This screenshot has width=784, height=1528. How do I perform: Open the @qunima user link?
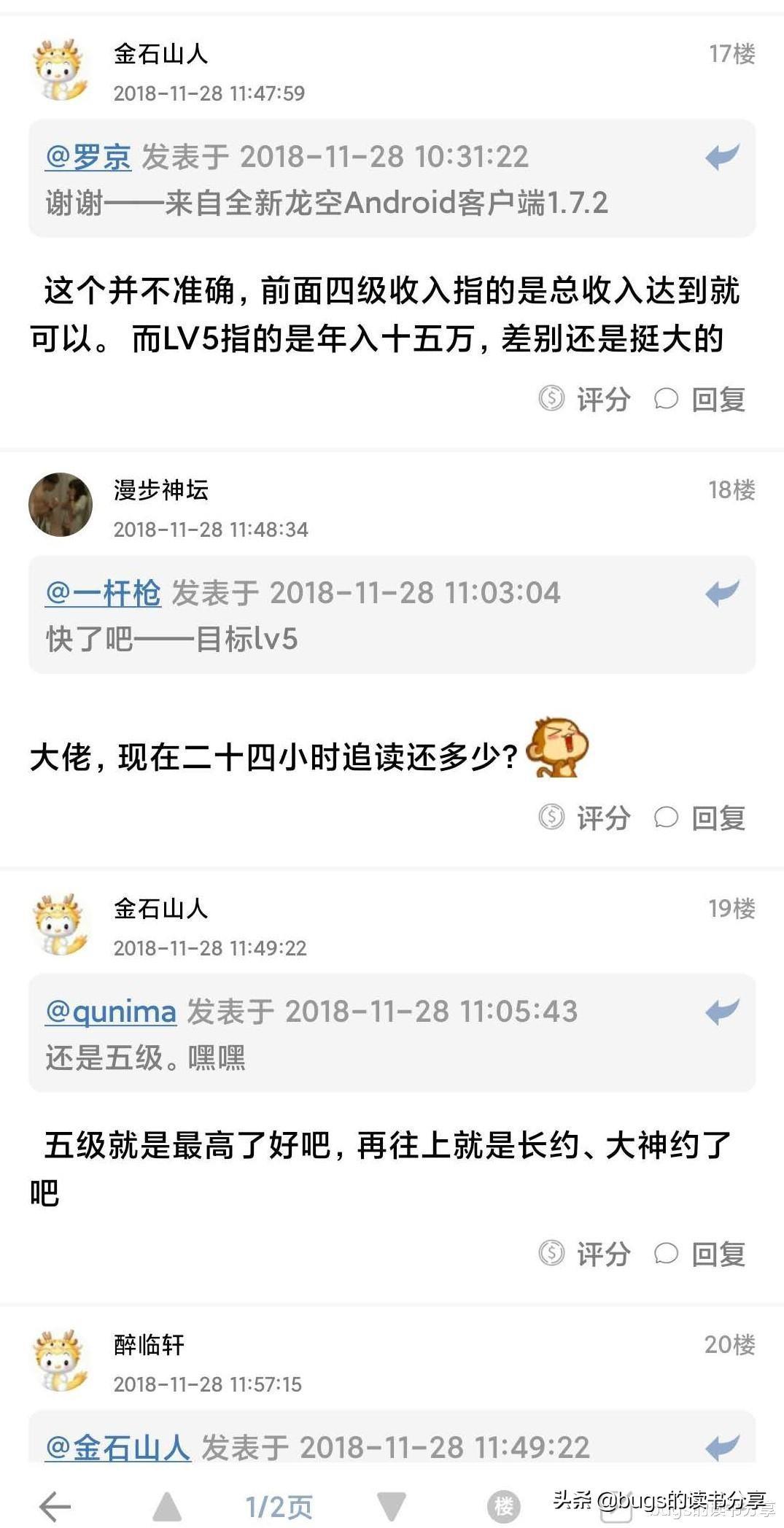click(111, 1012)
